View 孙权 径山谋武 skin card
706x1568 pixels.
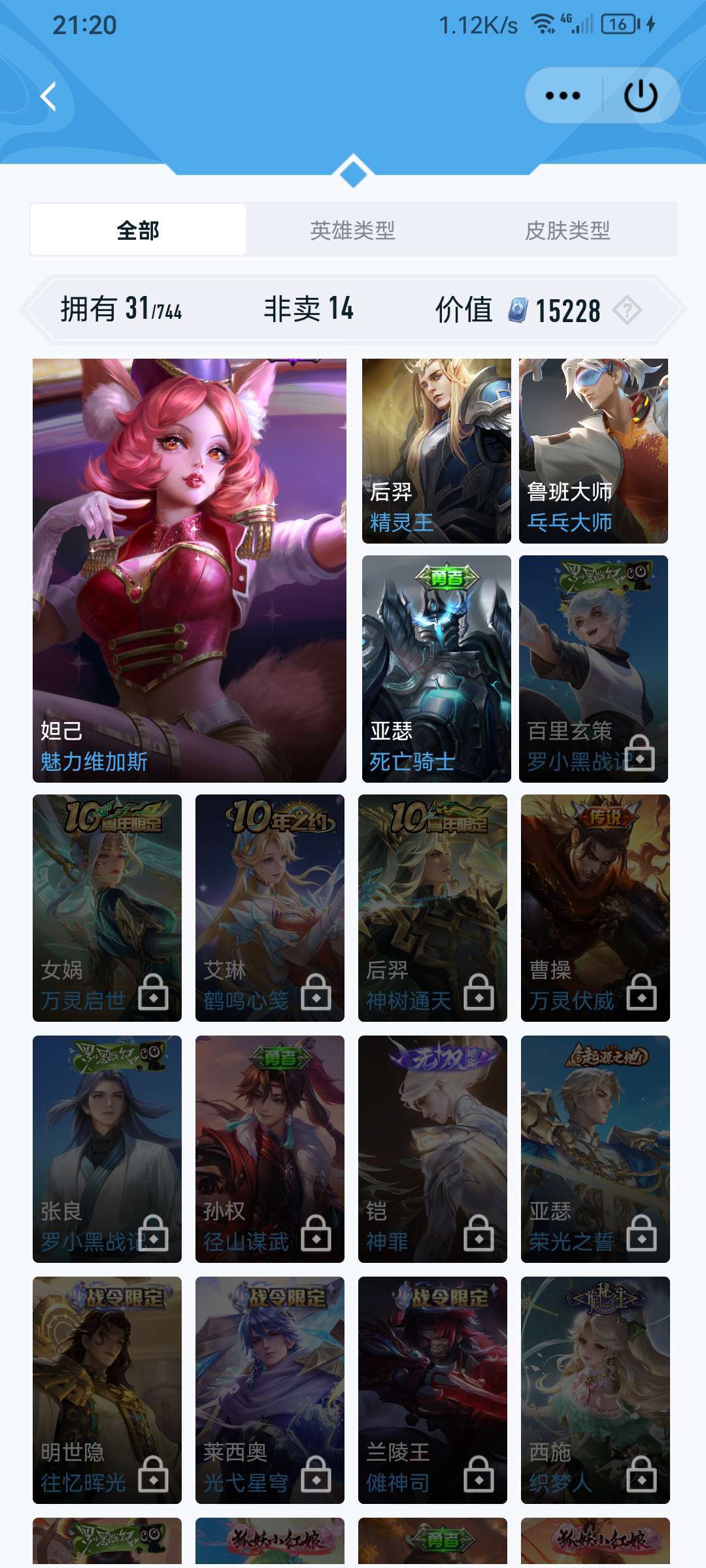(x=269, y=1149)
